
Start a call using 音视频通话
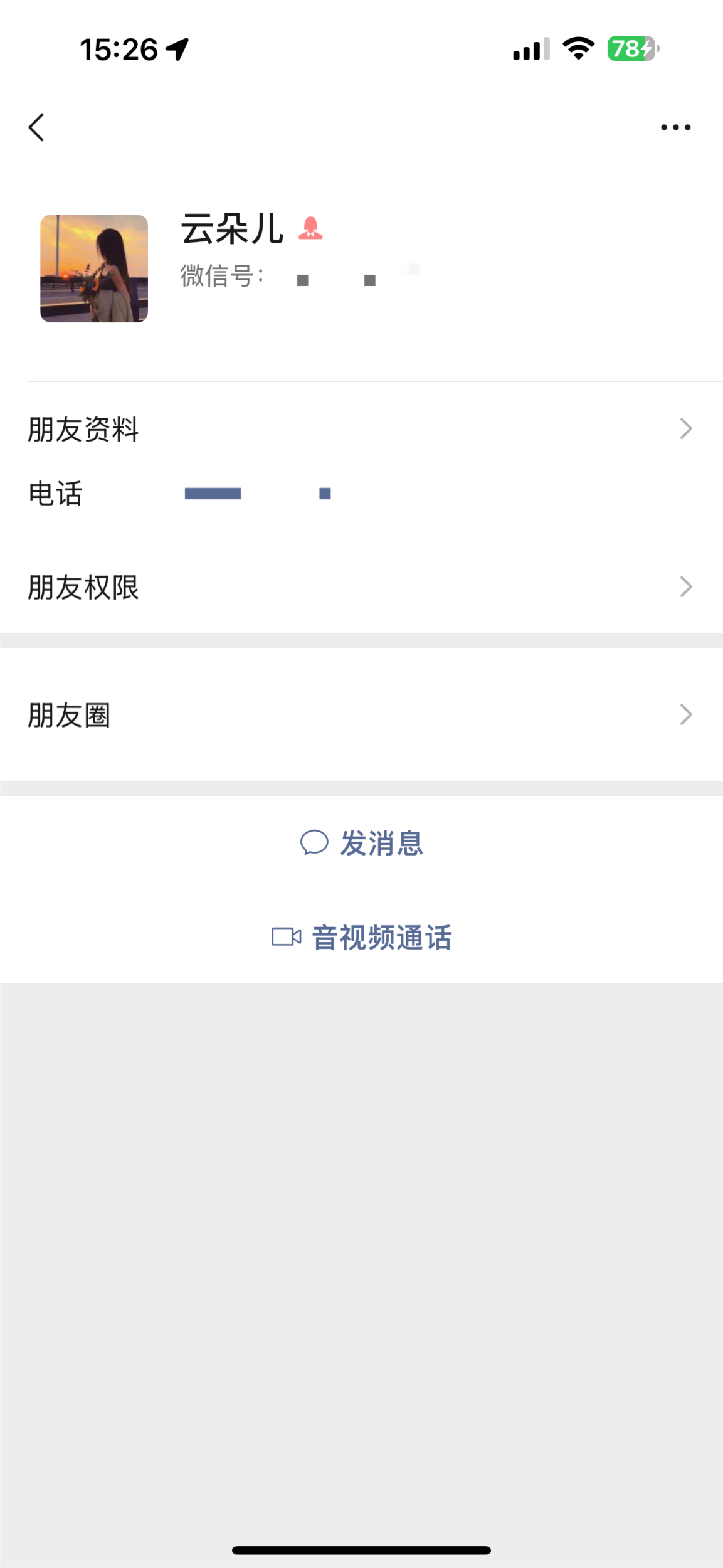point(381,936)
